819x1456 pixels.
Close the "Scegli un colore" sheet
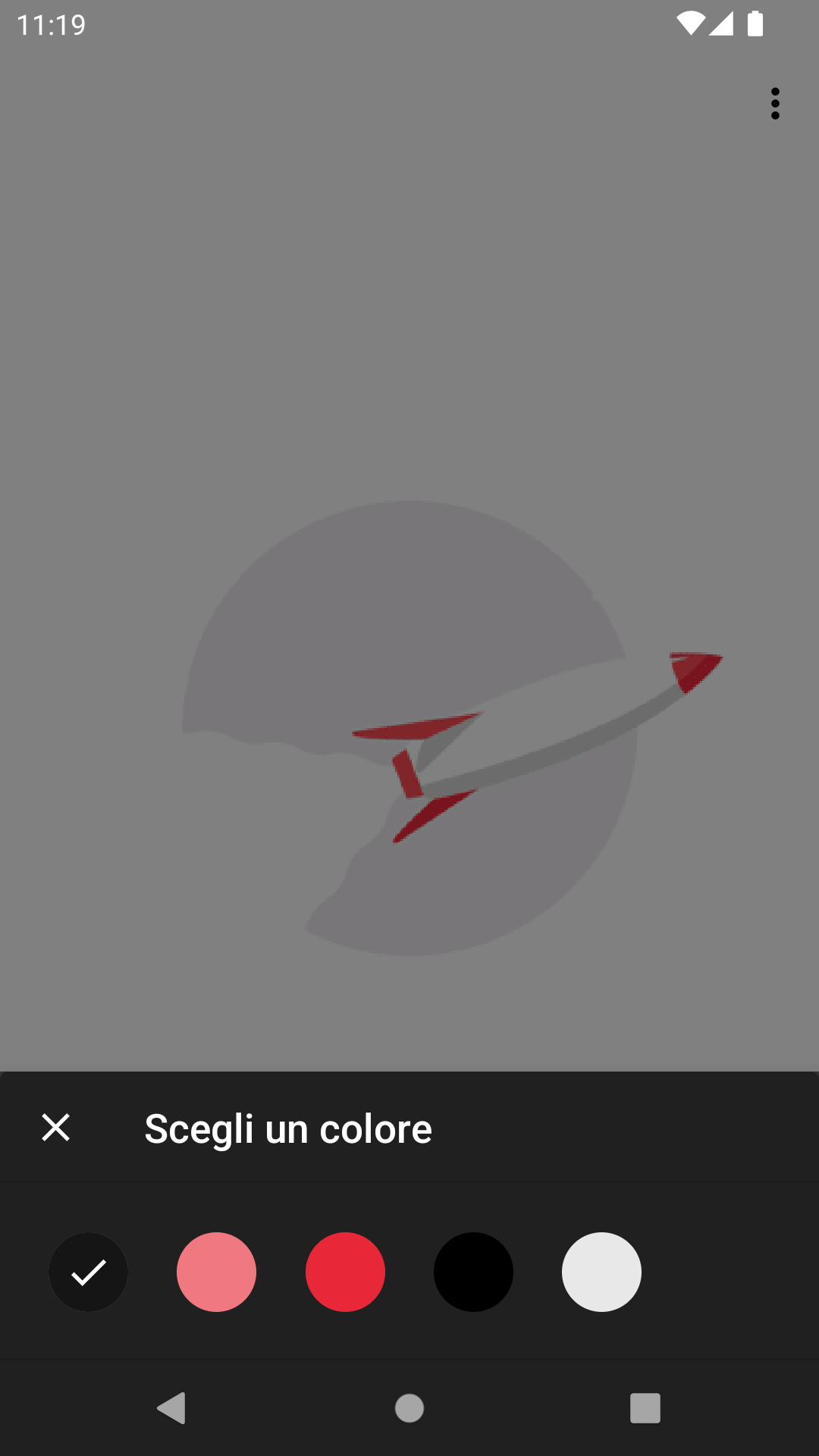55,1128
